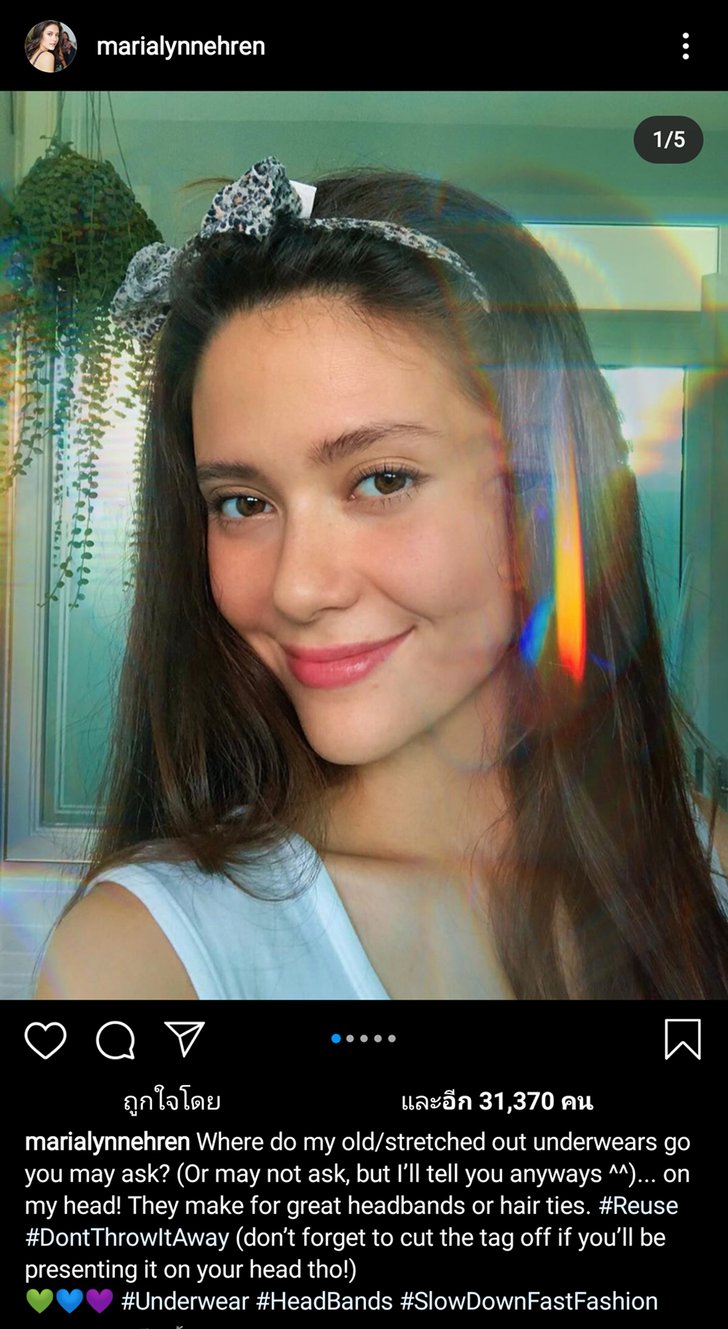Open the #DontThrowItAway hashtag
The width and height of the screenshot is (728, 1329).
tap(127, 1238)
